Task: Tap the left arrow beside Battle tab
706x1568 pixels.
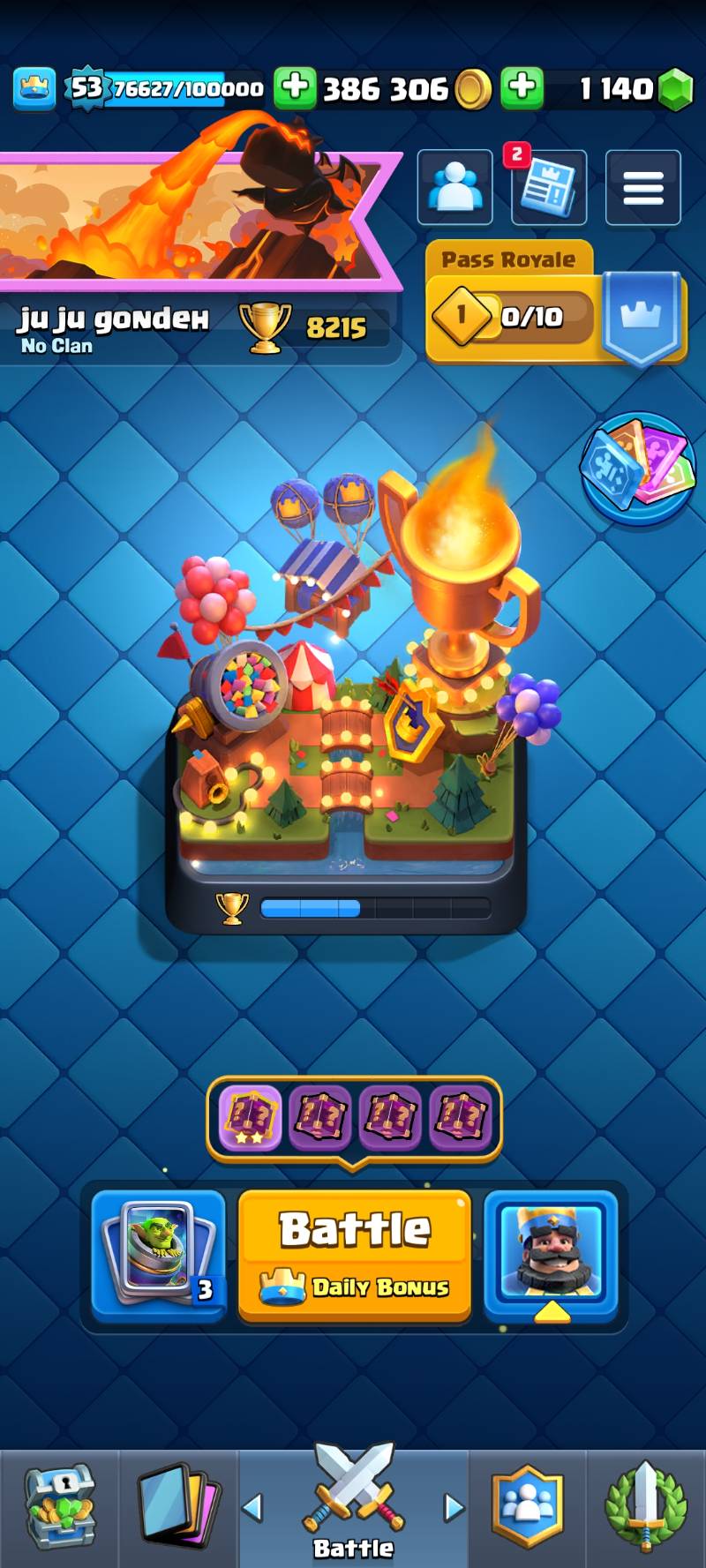Action: click(x=253, y=1507)
